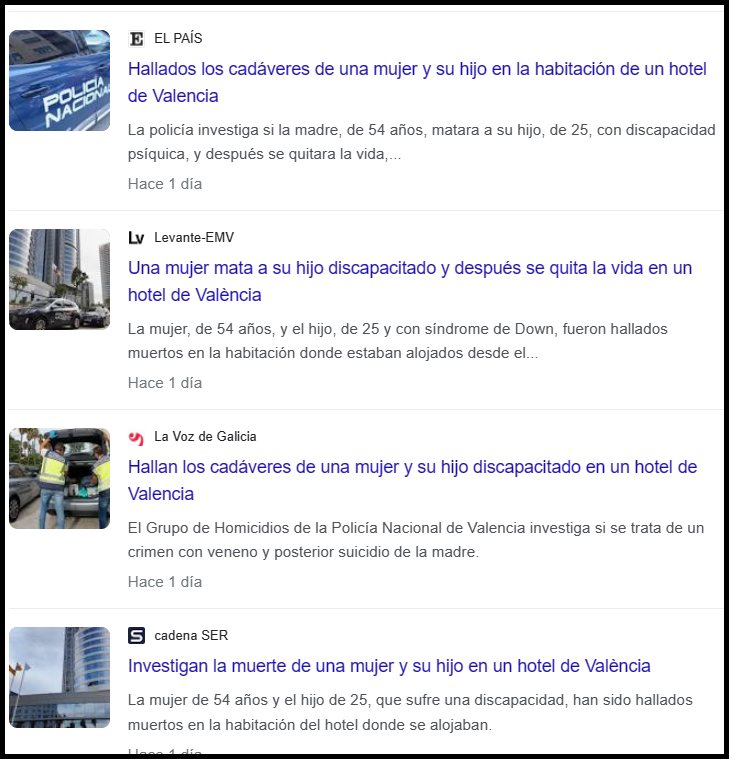
Task: Open Levante-EMV headline 'Una mujer mata a su hijo'
Action: (409, 269)
